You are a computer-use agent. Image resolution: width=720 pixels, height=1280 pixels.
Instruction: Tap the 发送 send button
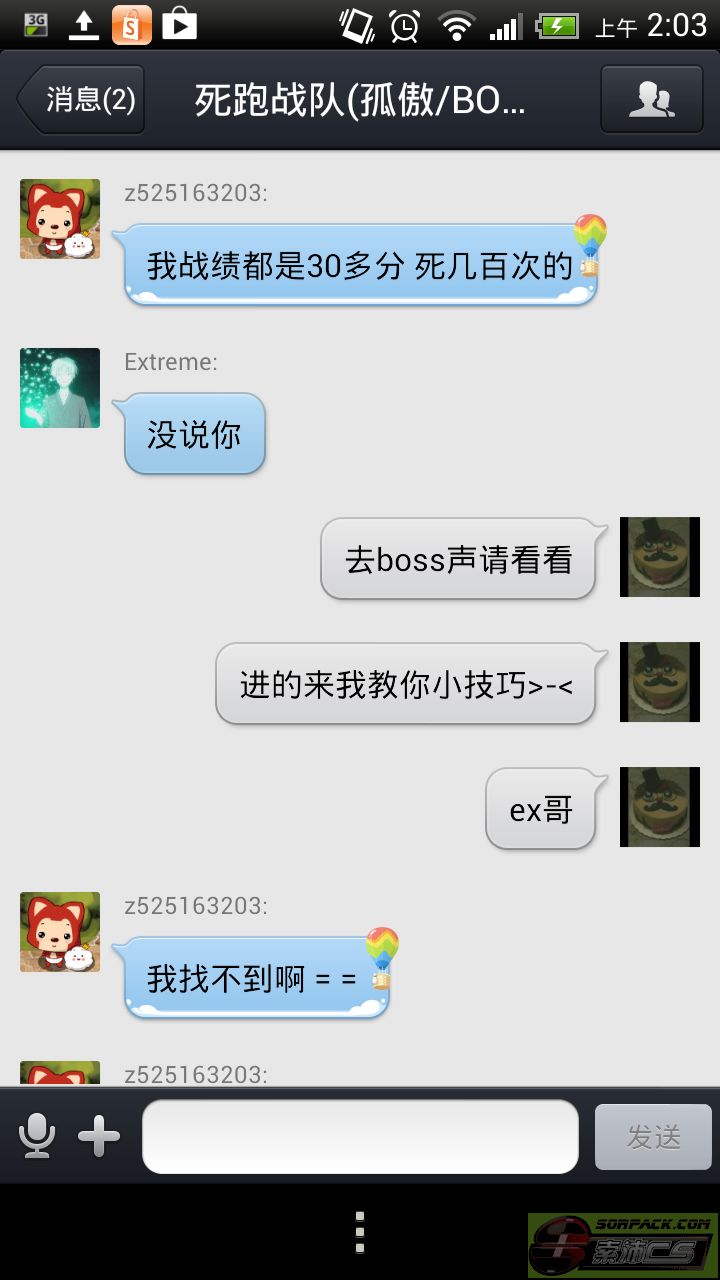(653, 1136)
